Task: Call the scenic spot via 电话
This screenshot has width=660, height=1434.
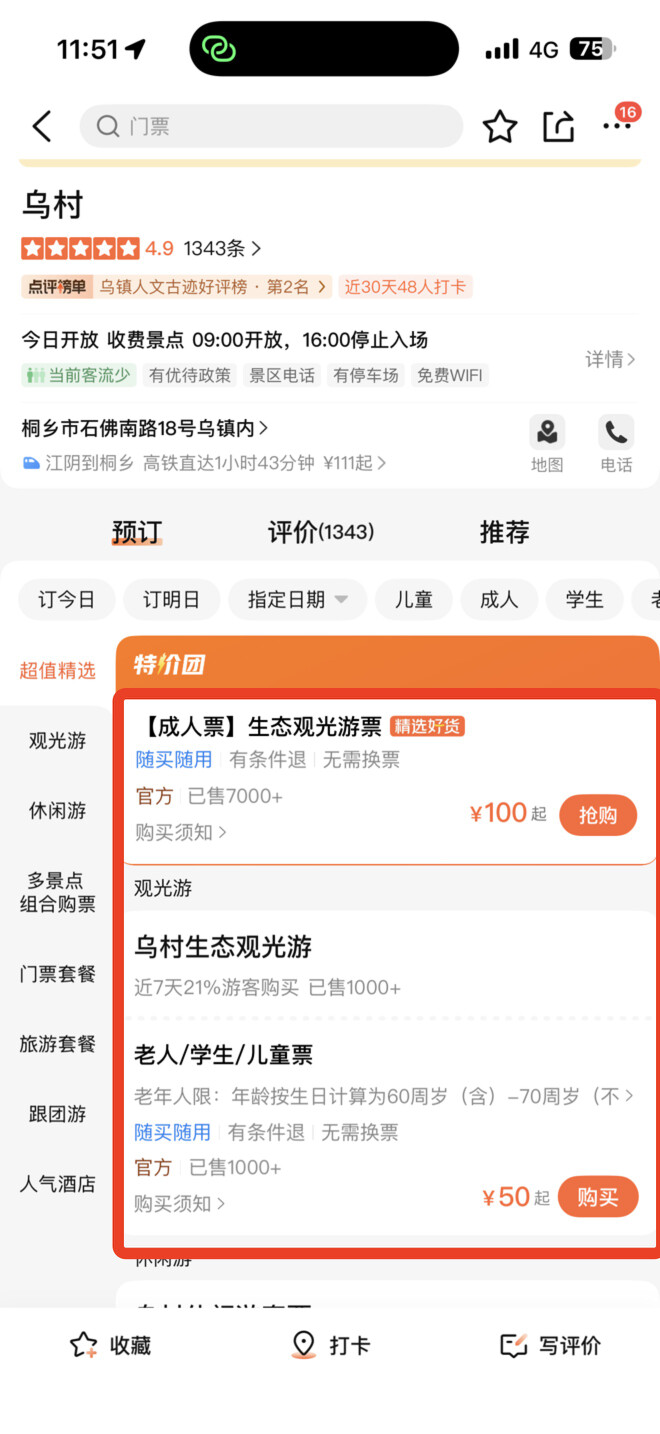Action: [616, 444]
